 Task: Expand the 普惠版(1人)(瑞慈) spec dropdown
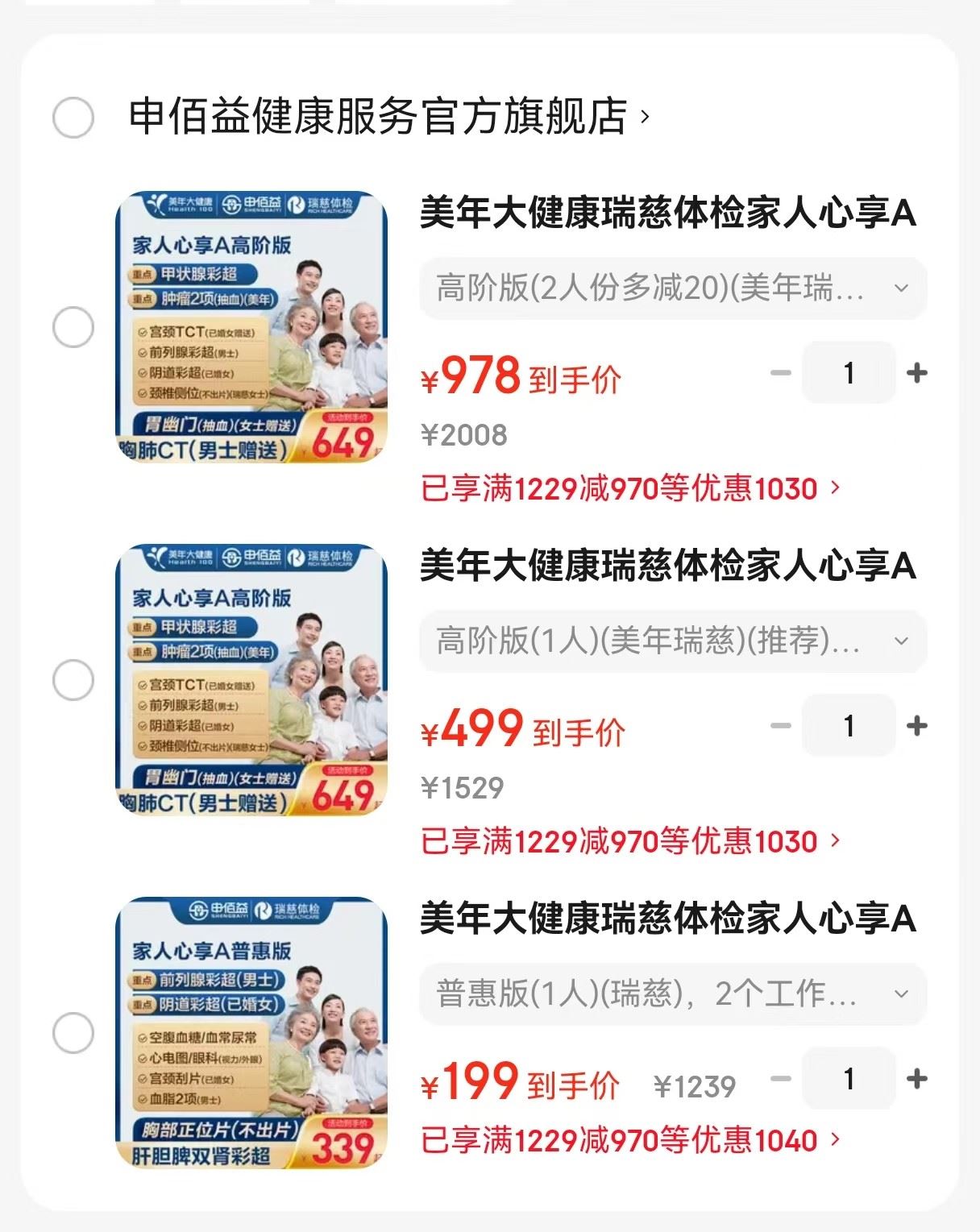point(672,993)
